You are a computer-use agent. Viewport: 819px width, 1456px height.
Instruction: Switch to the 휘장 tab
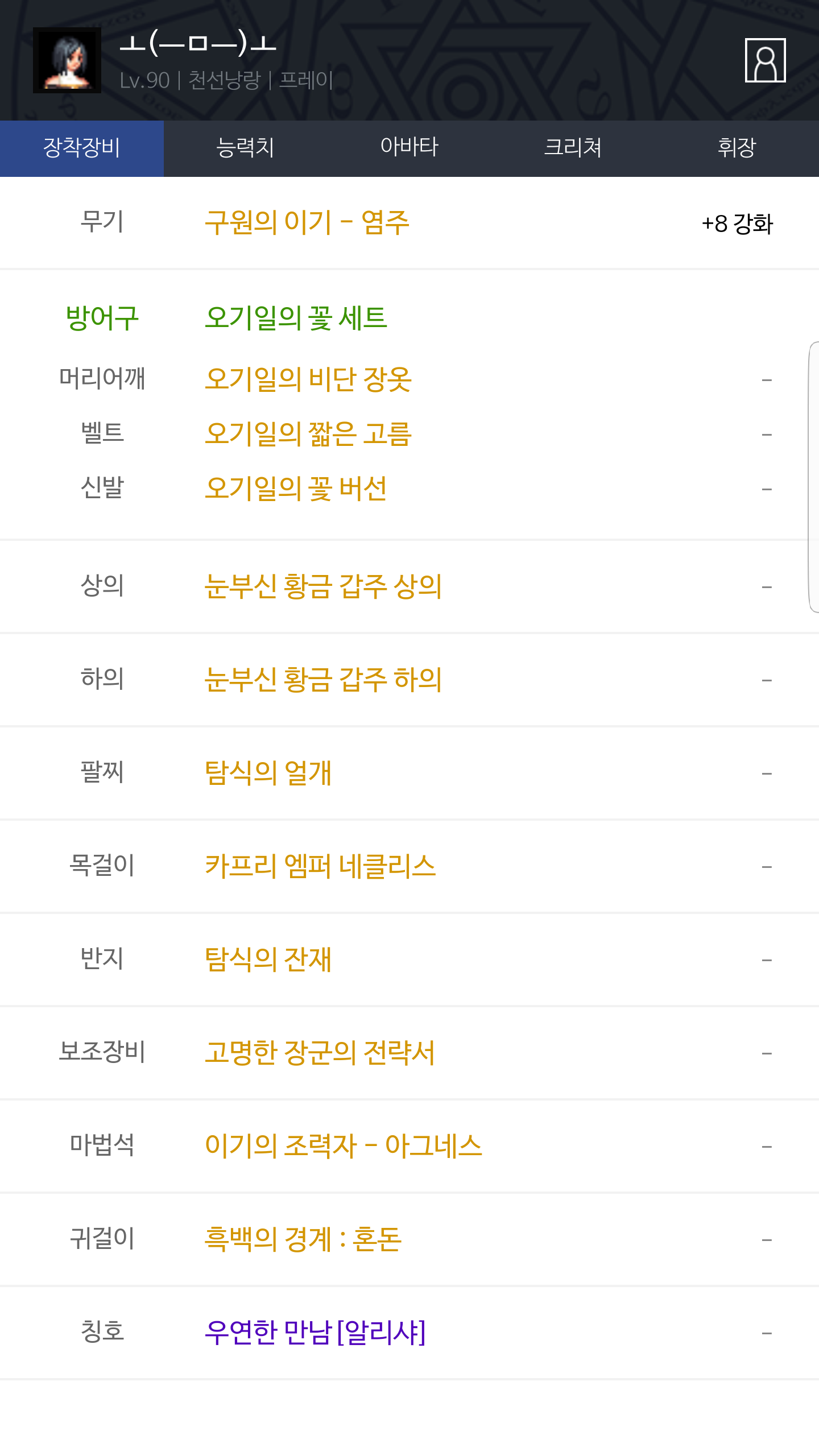pos(737,148)
